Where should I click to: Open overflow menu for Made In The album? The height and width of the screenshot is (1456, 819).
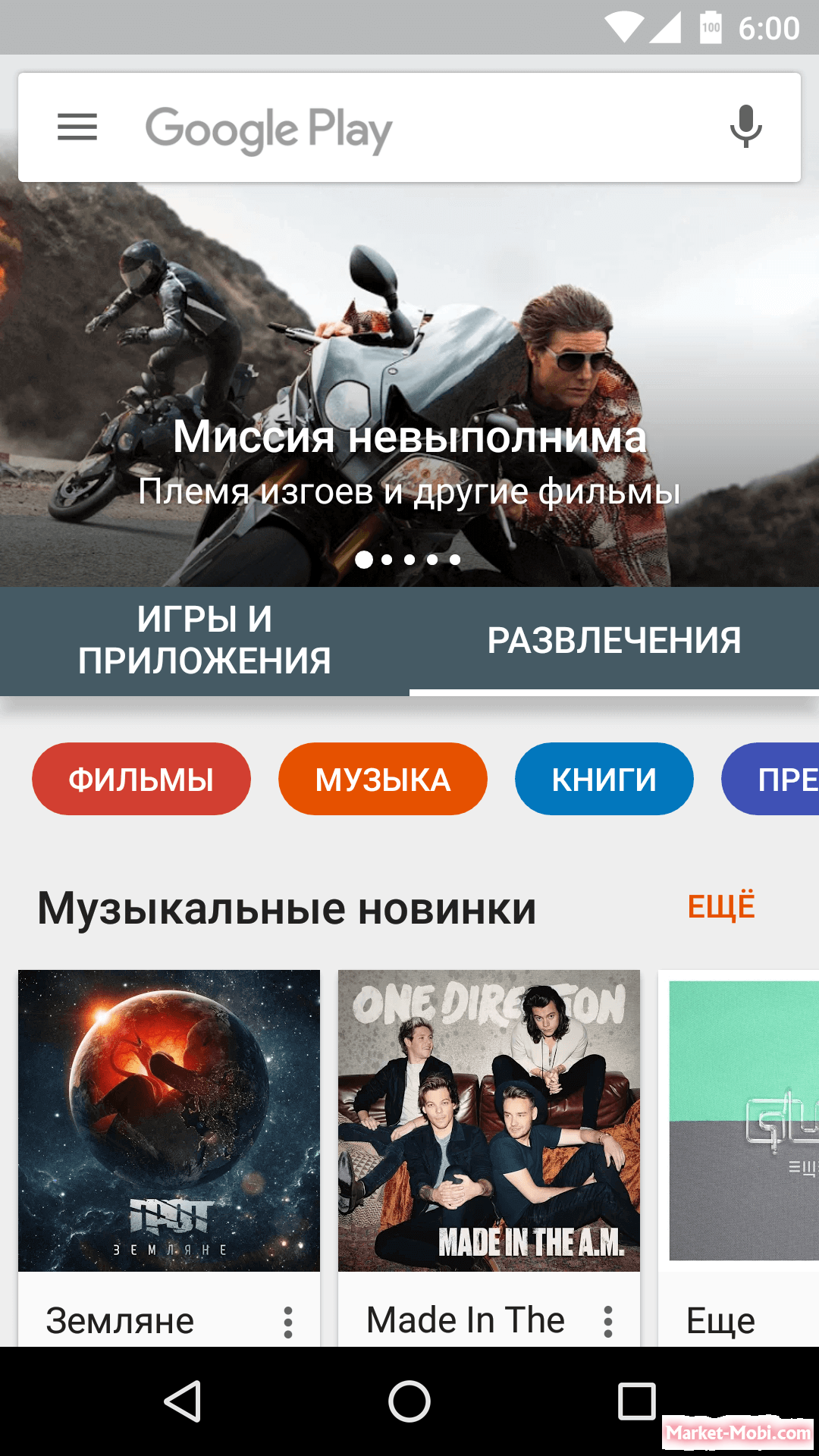coord(608,1322)
